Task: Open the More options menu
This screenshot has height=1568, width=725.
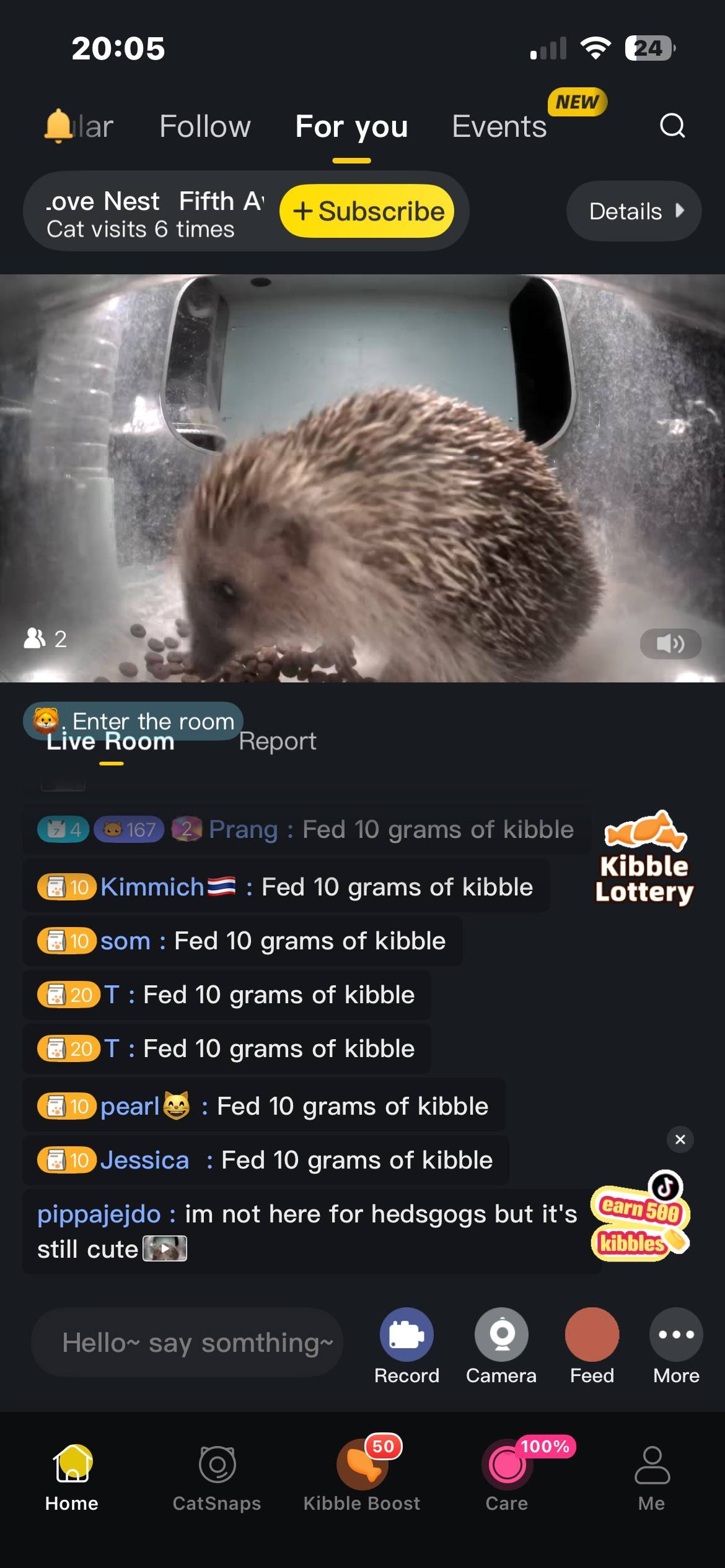Action: pyautogui.click(x=676, y=1346)
